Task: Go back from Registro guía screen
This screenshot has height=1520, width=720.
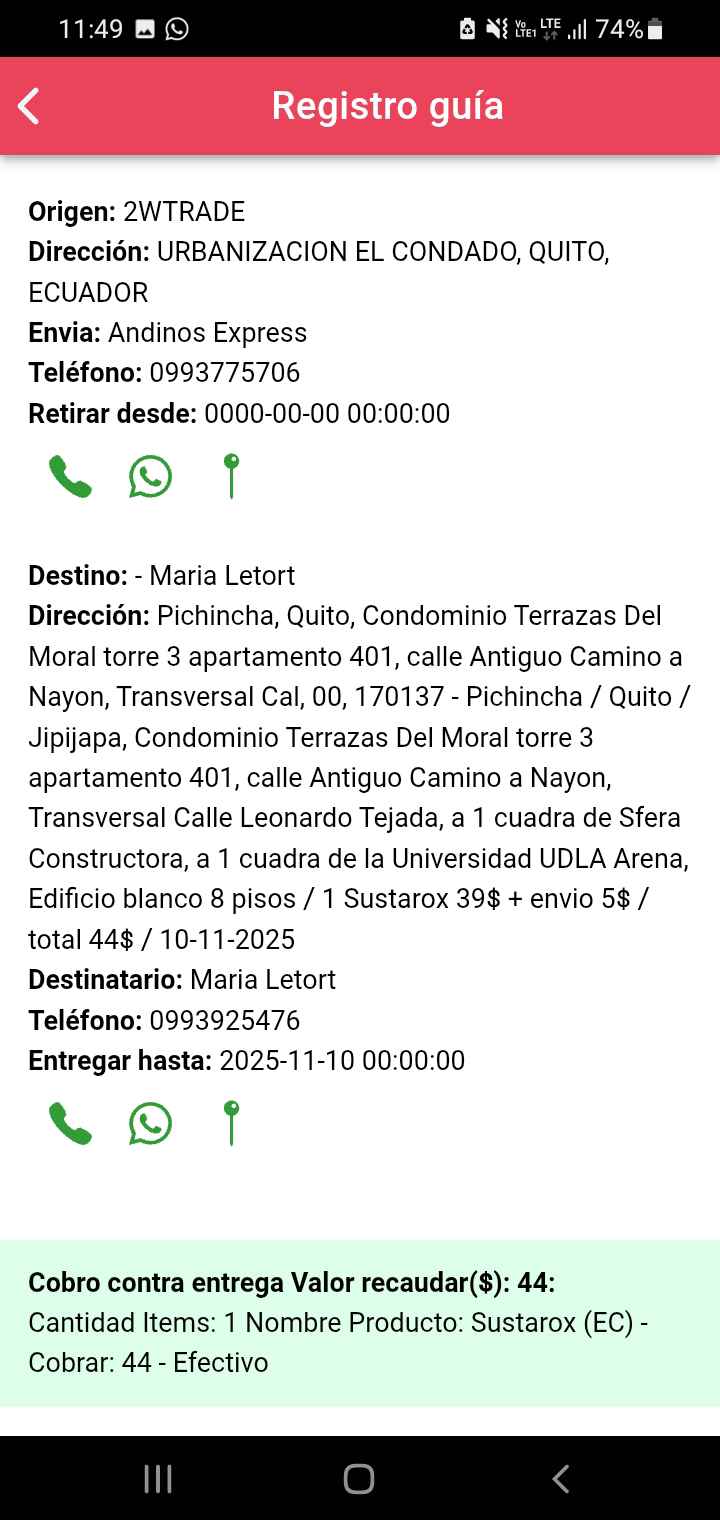Action: pos(30,106)
